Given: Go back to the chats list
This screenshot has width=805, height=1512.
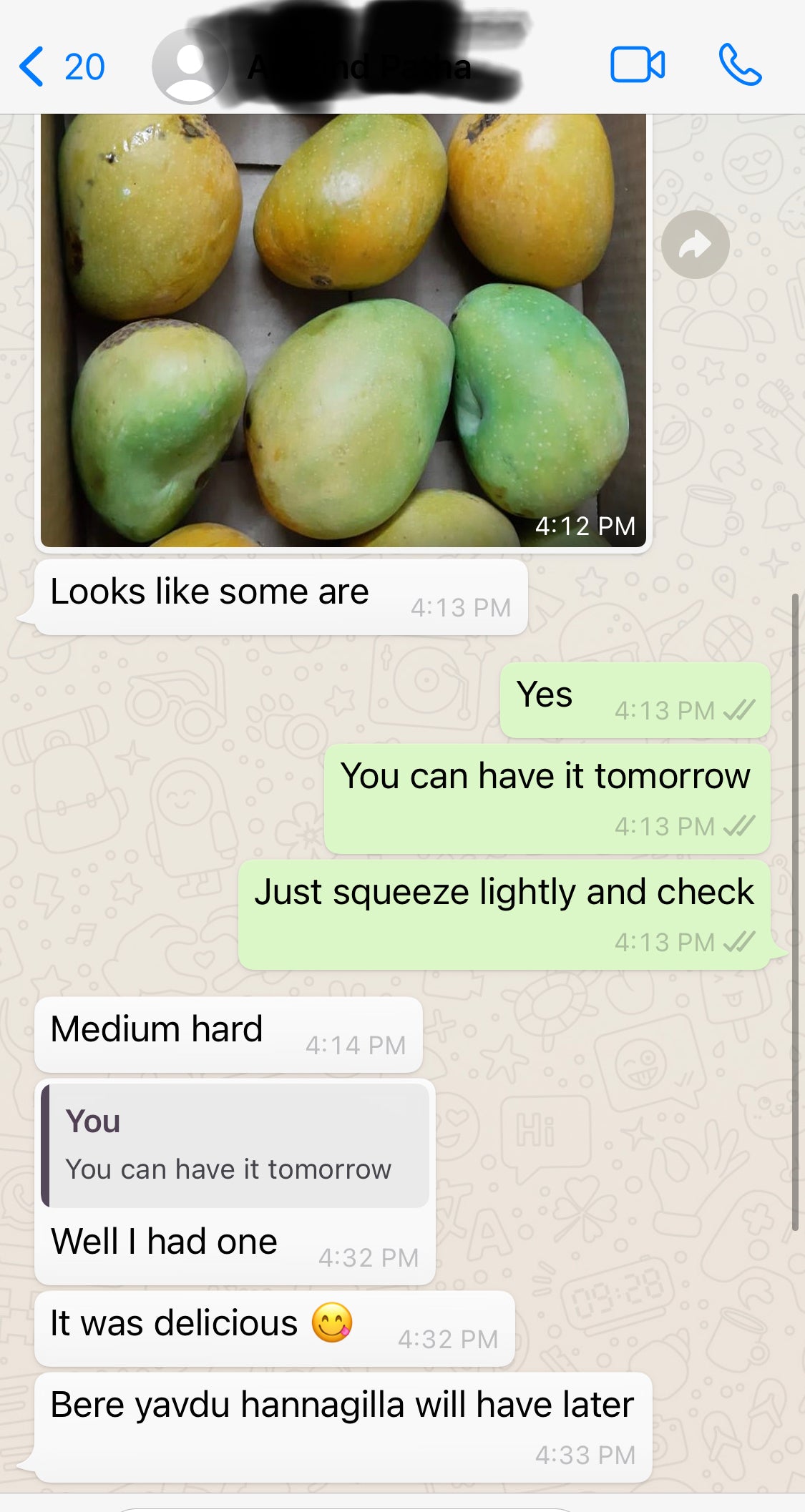Looking at the screenshot, I should pos(60,67).
